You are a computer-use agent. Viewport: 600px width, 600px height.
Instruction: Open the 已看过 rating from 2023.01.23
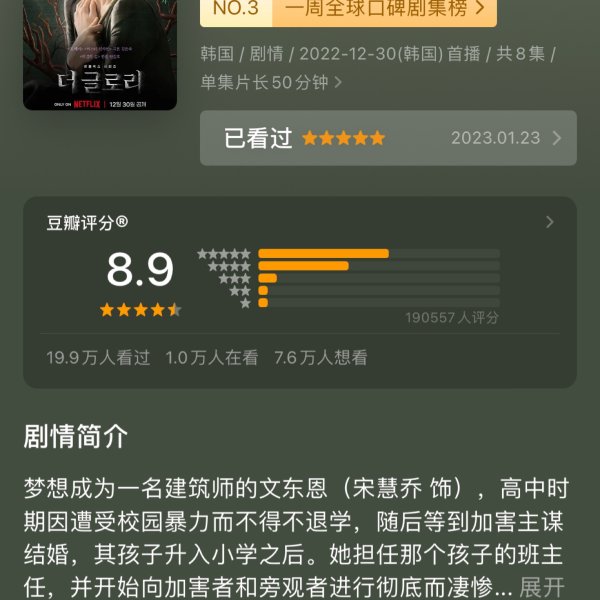[x=388, y=138]
